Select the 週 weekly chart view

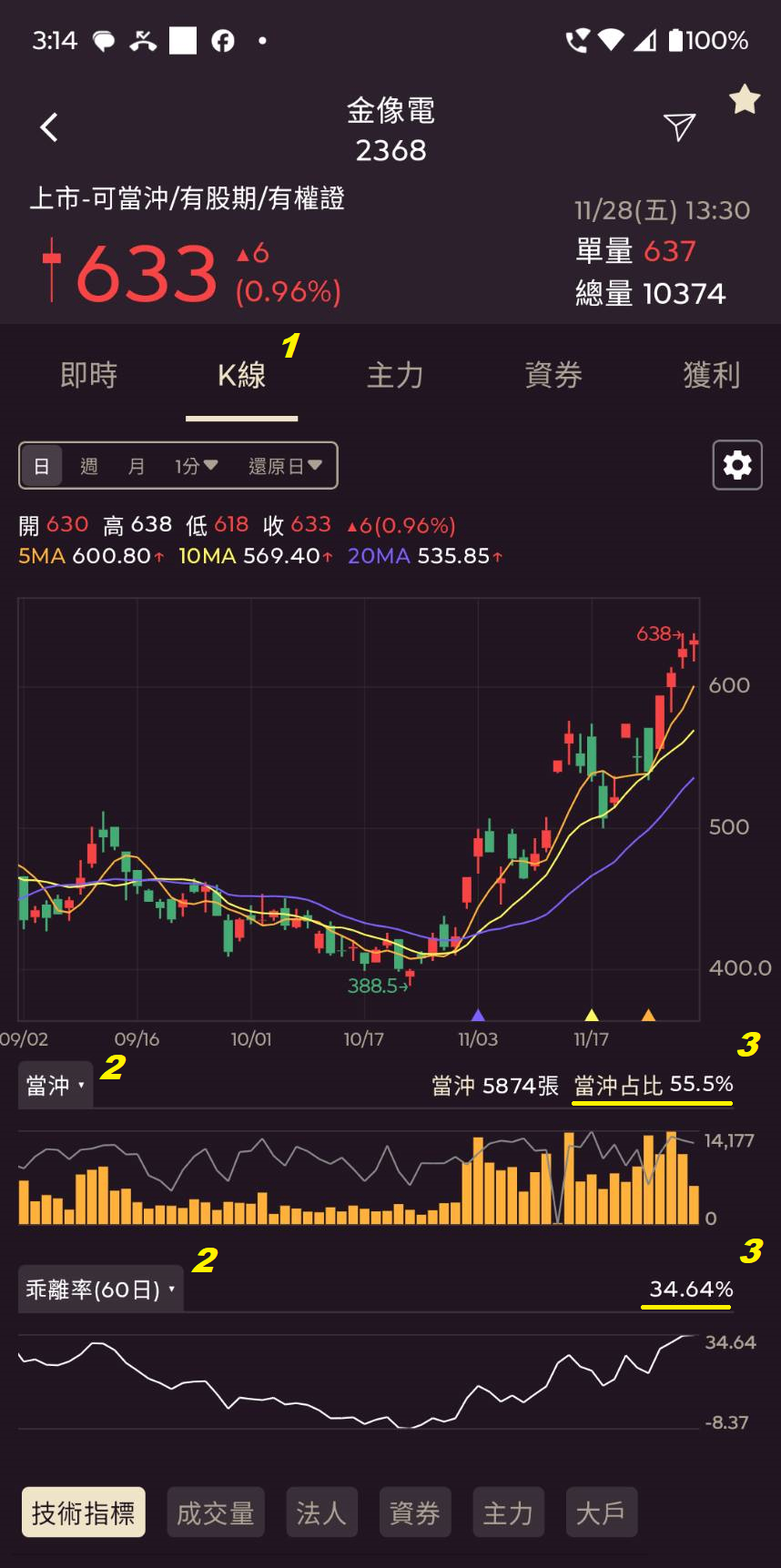click(x=90, y=465)
